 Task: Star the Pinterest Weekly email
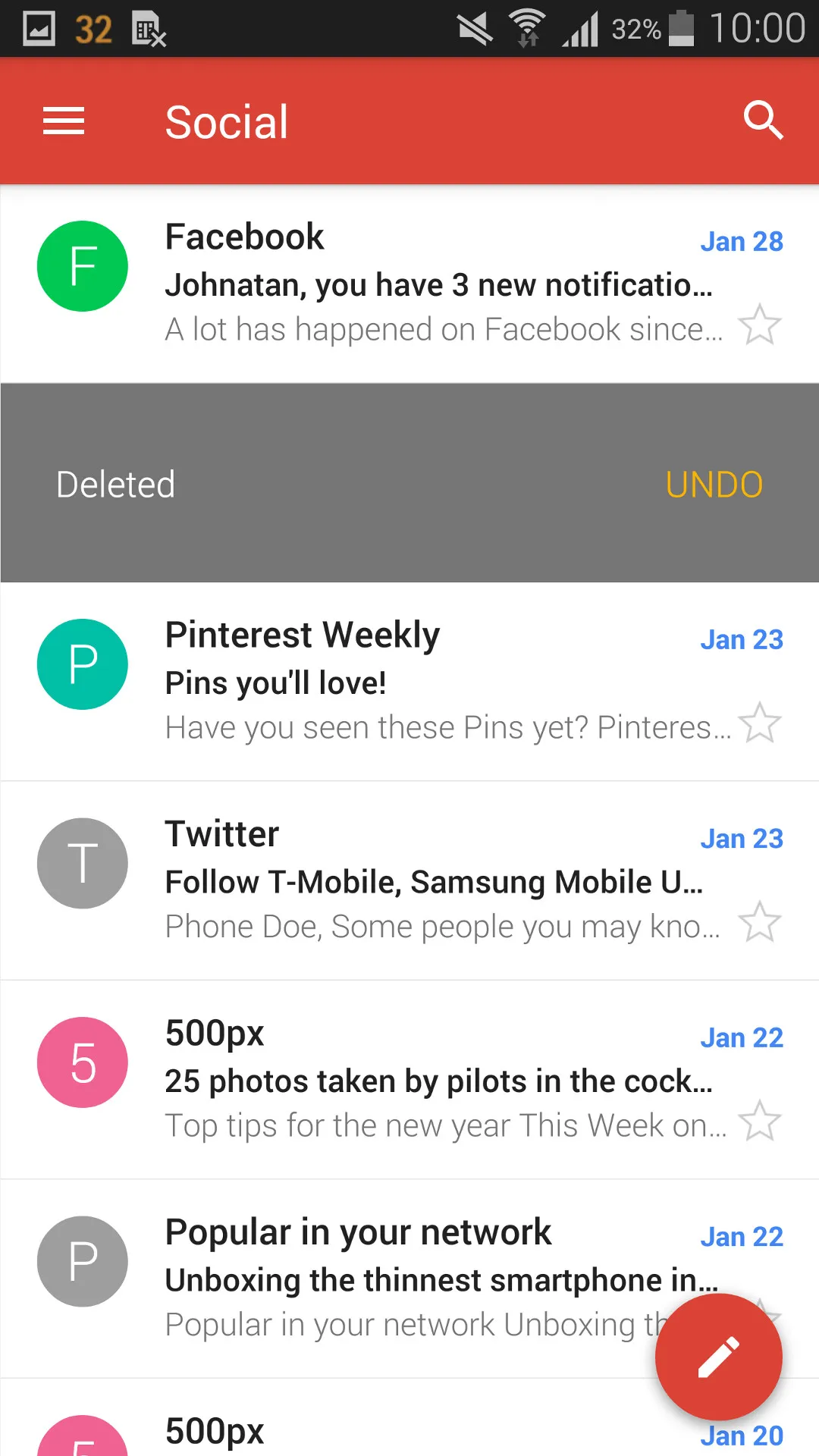(x=759, y=723)
